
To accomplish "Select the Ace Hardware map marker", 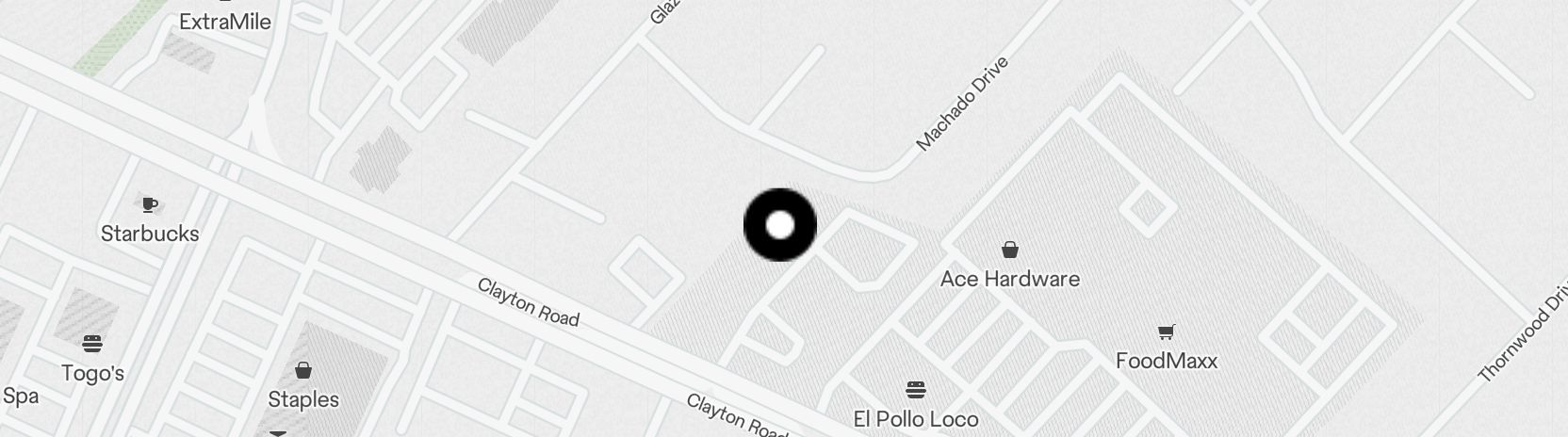I will tap(1009, 251).
